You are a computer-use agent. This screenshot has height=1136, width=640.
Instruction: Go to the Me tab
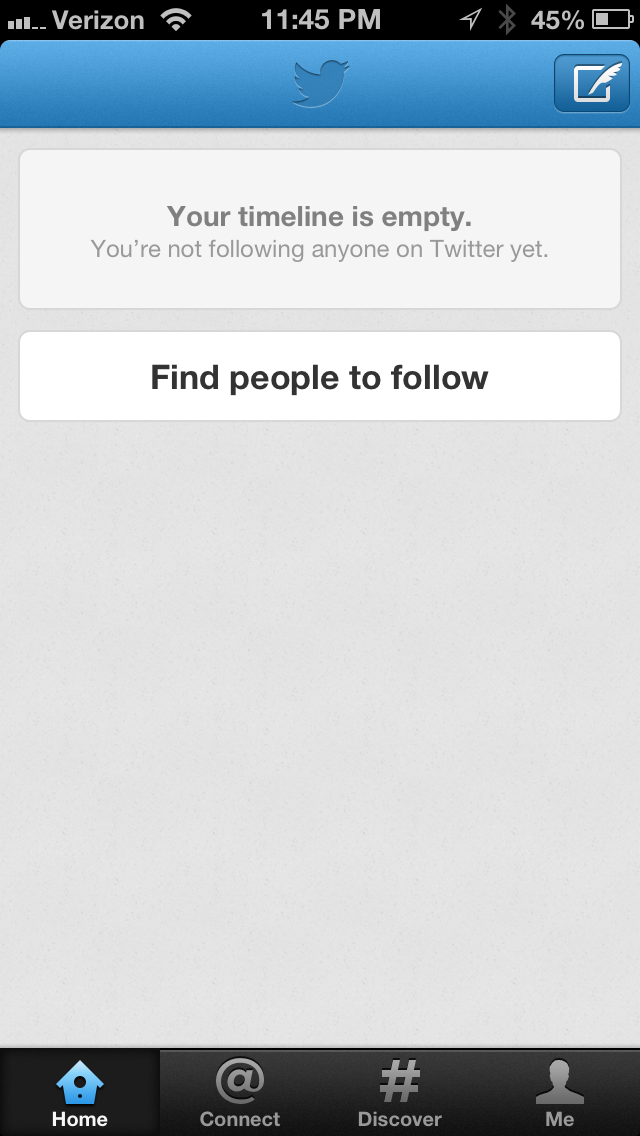560,1093
